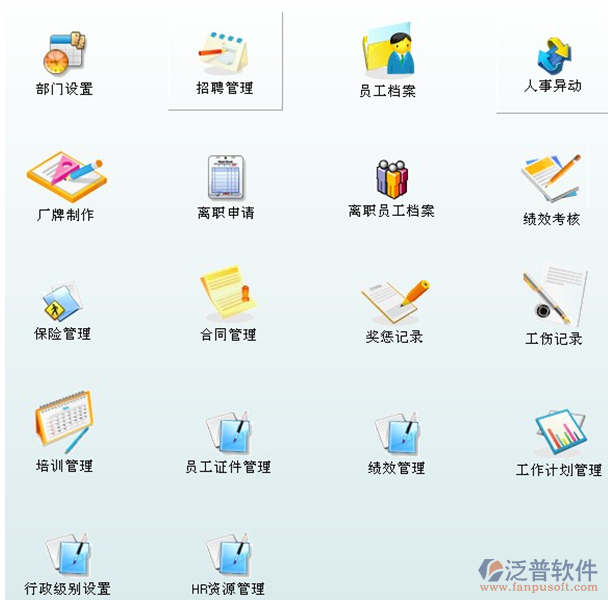The image size is (608, 603).
Task: Open HR资源管理
Action: pos(227,553)
